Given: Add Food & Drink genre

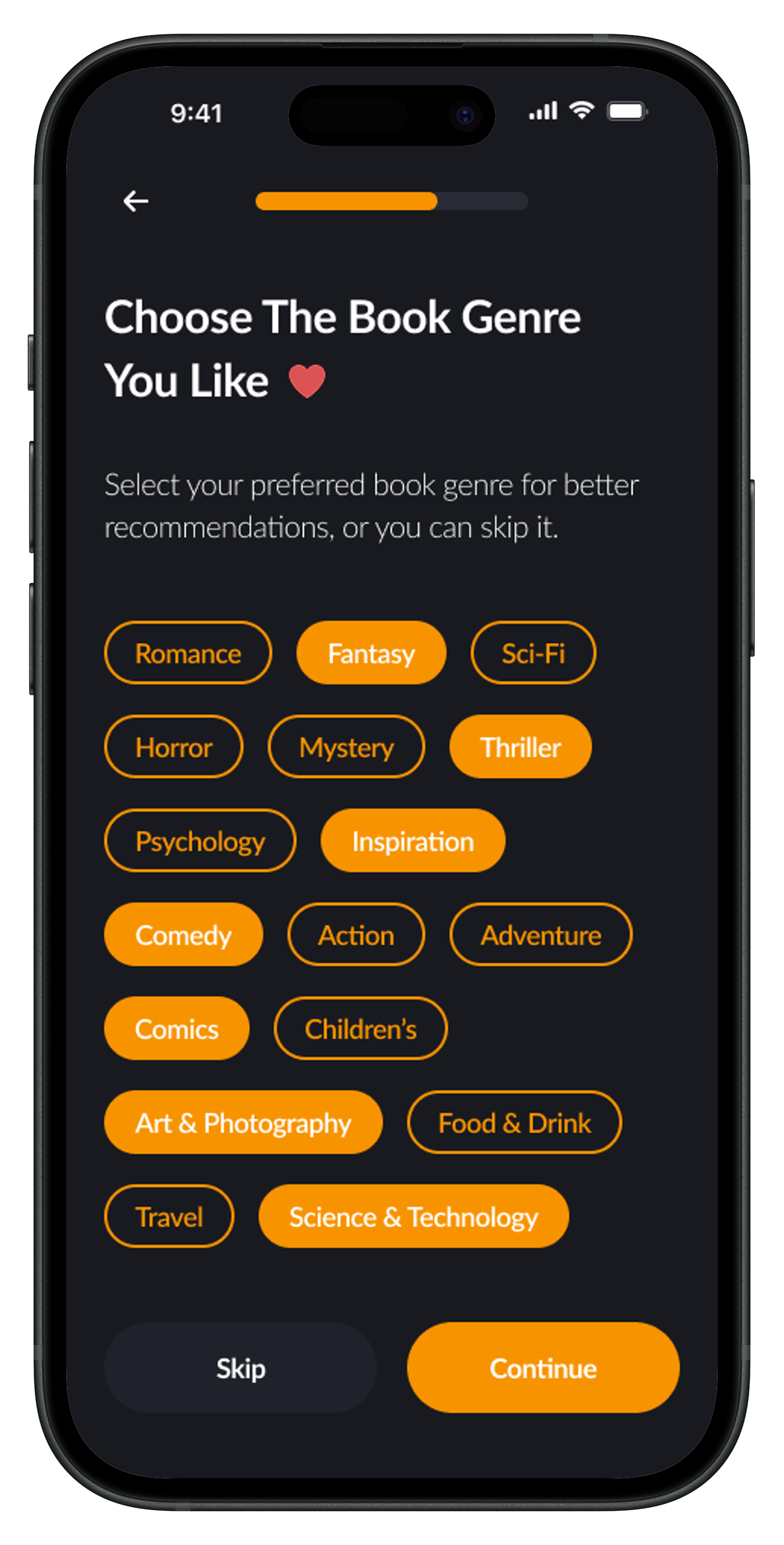Looking at the screenshot, I should coord(514,1122).
